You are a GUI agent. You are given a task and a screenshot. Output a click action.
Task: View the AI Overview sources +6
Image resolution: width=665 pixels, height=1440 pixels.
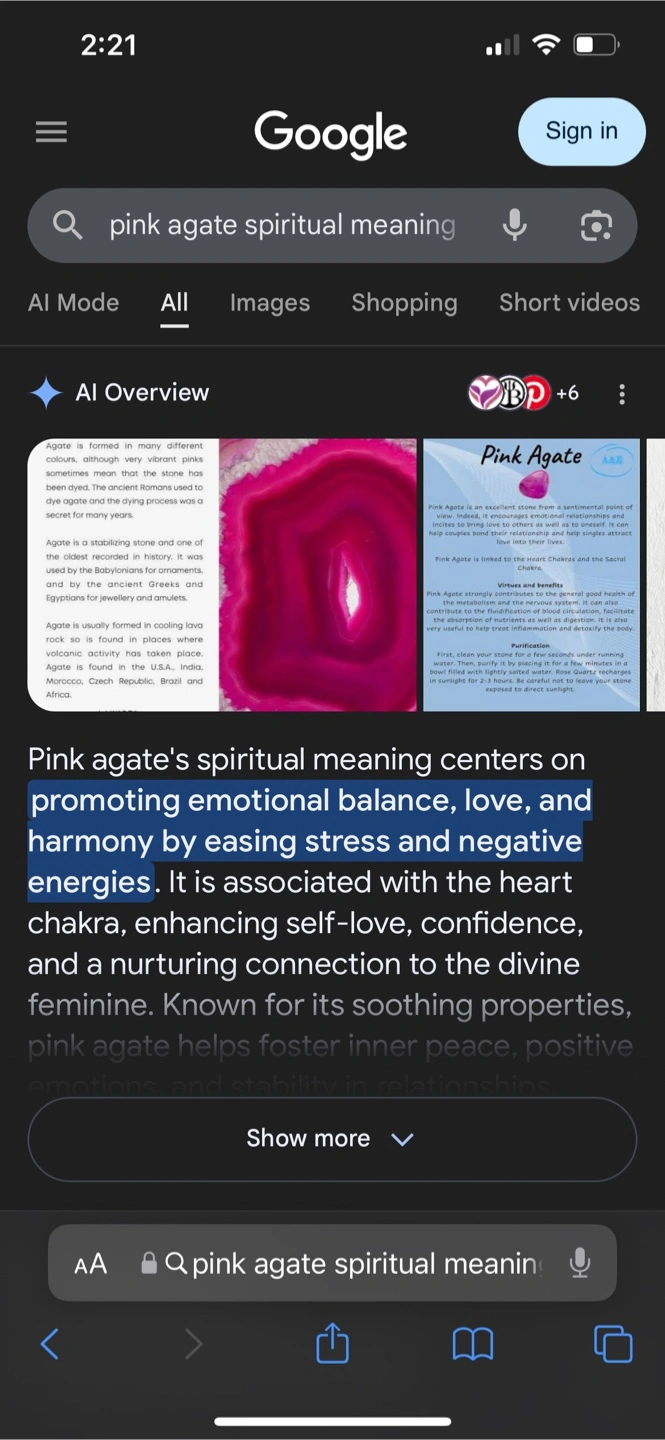524,393
